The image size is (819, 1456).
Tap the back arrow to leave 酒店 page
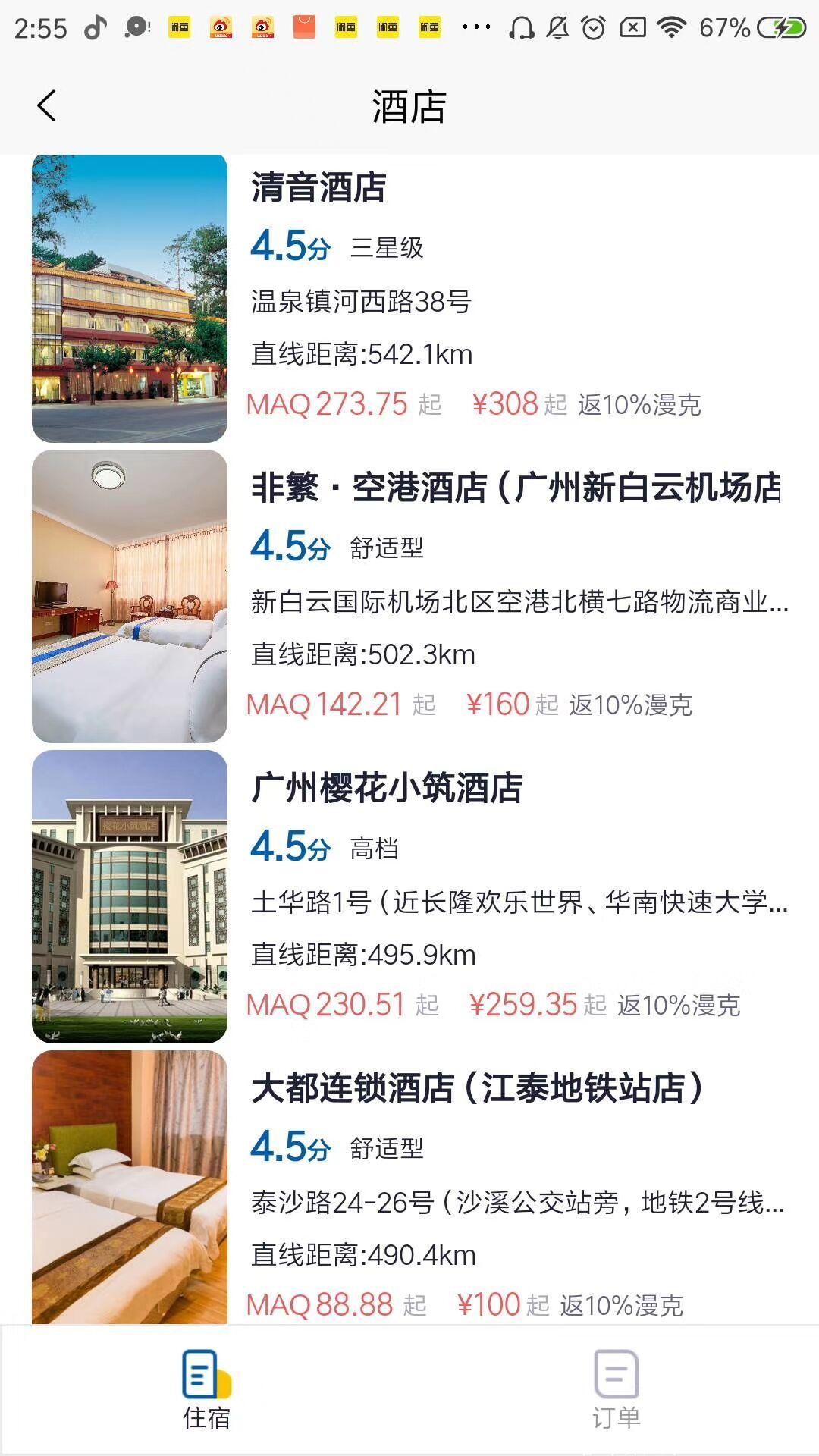48,105
